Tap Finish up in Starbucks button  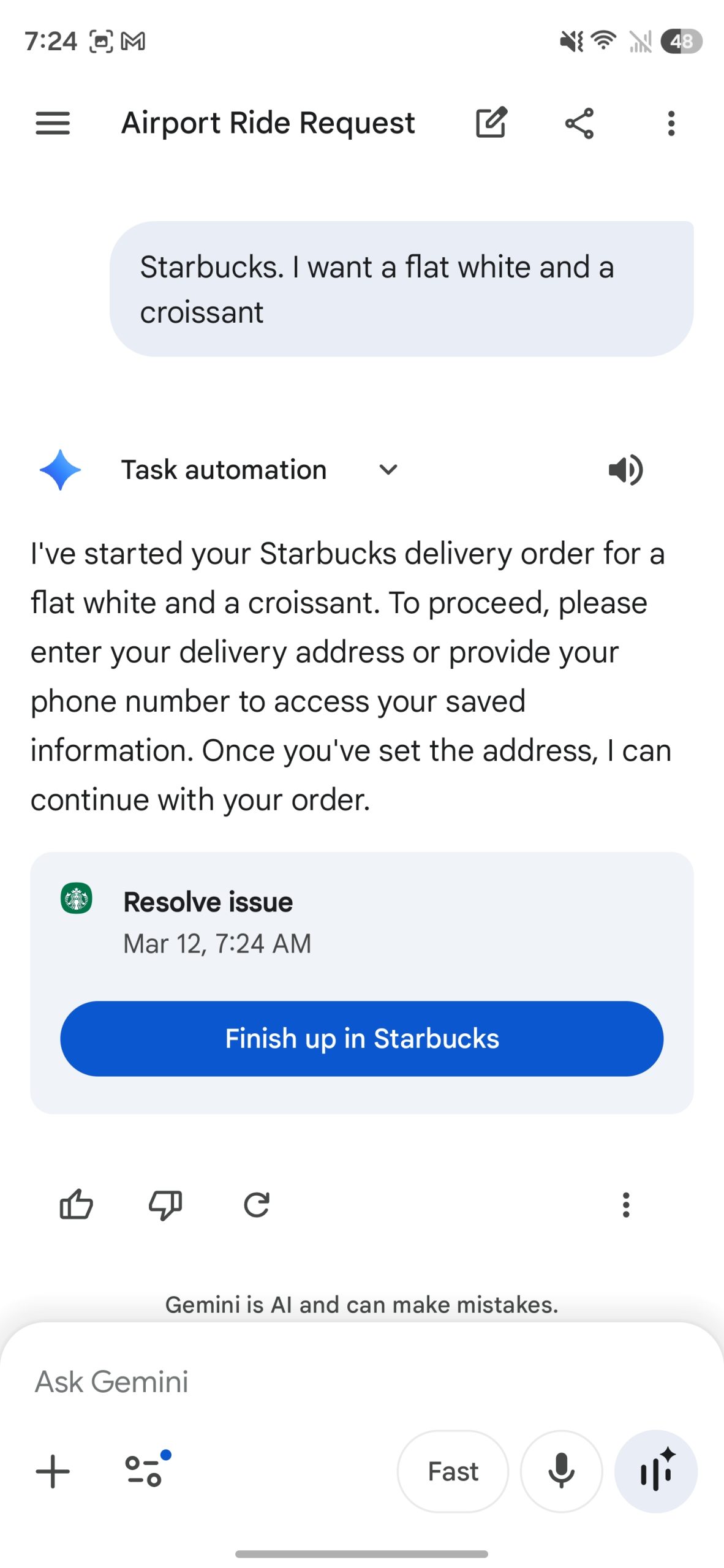pyautogui.click(x=361, y=1038)
